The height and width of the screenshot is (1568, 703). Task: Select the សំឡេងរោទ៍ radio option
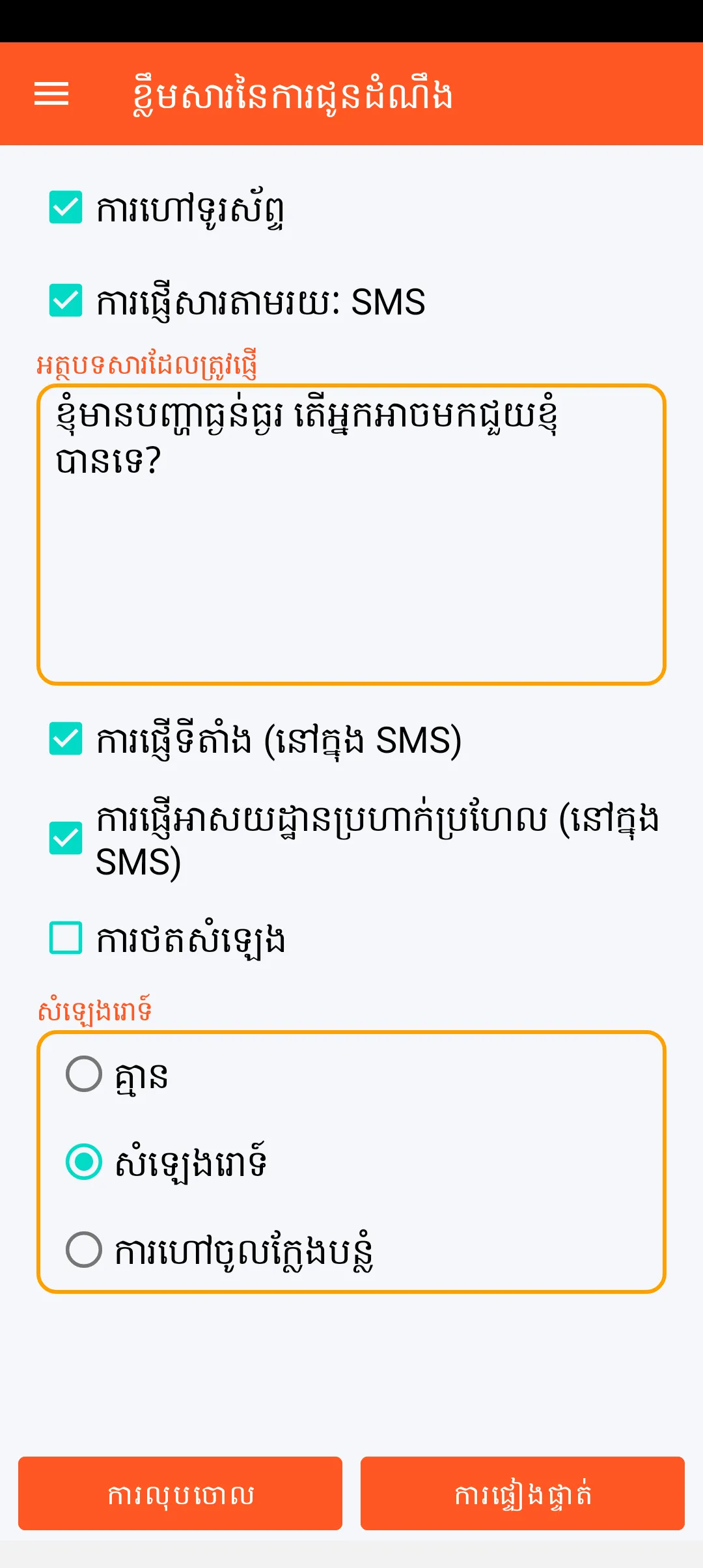coord(84,1162)
